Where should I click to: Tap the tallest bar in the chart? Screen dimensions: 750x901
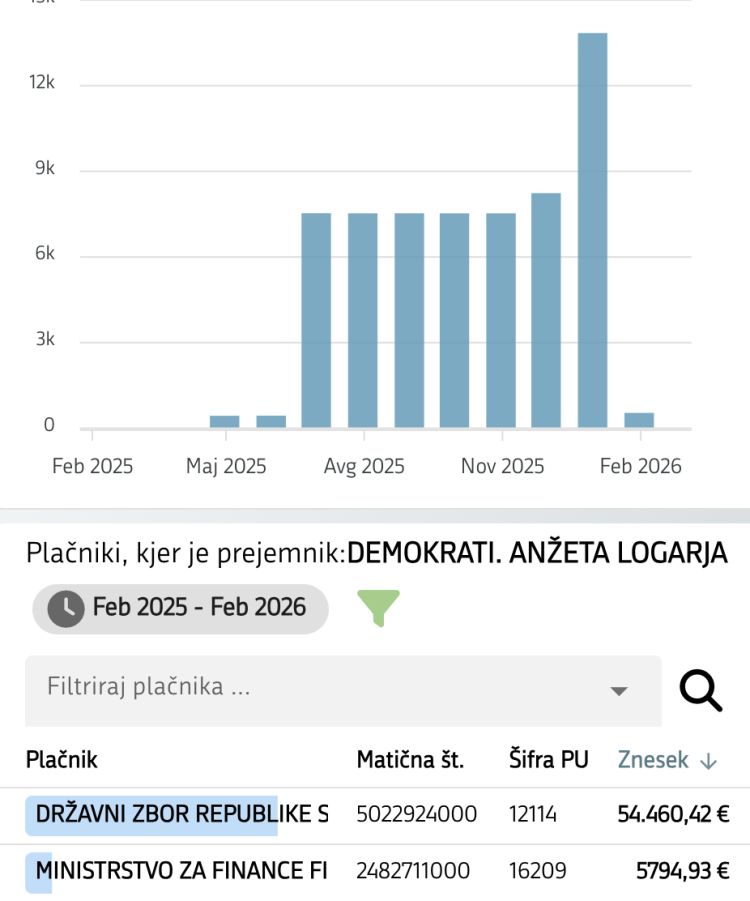coord(592,230)
